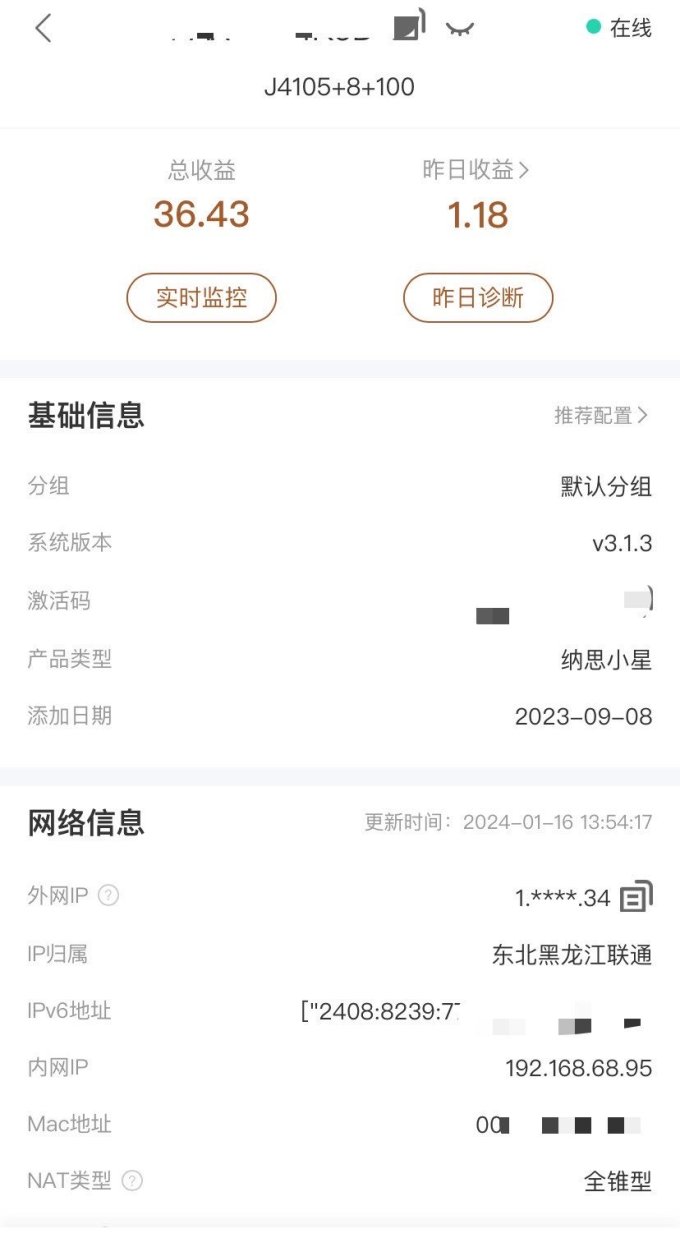Show help for NAT类型

pos(132,1181)
